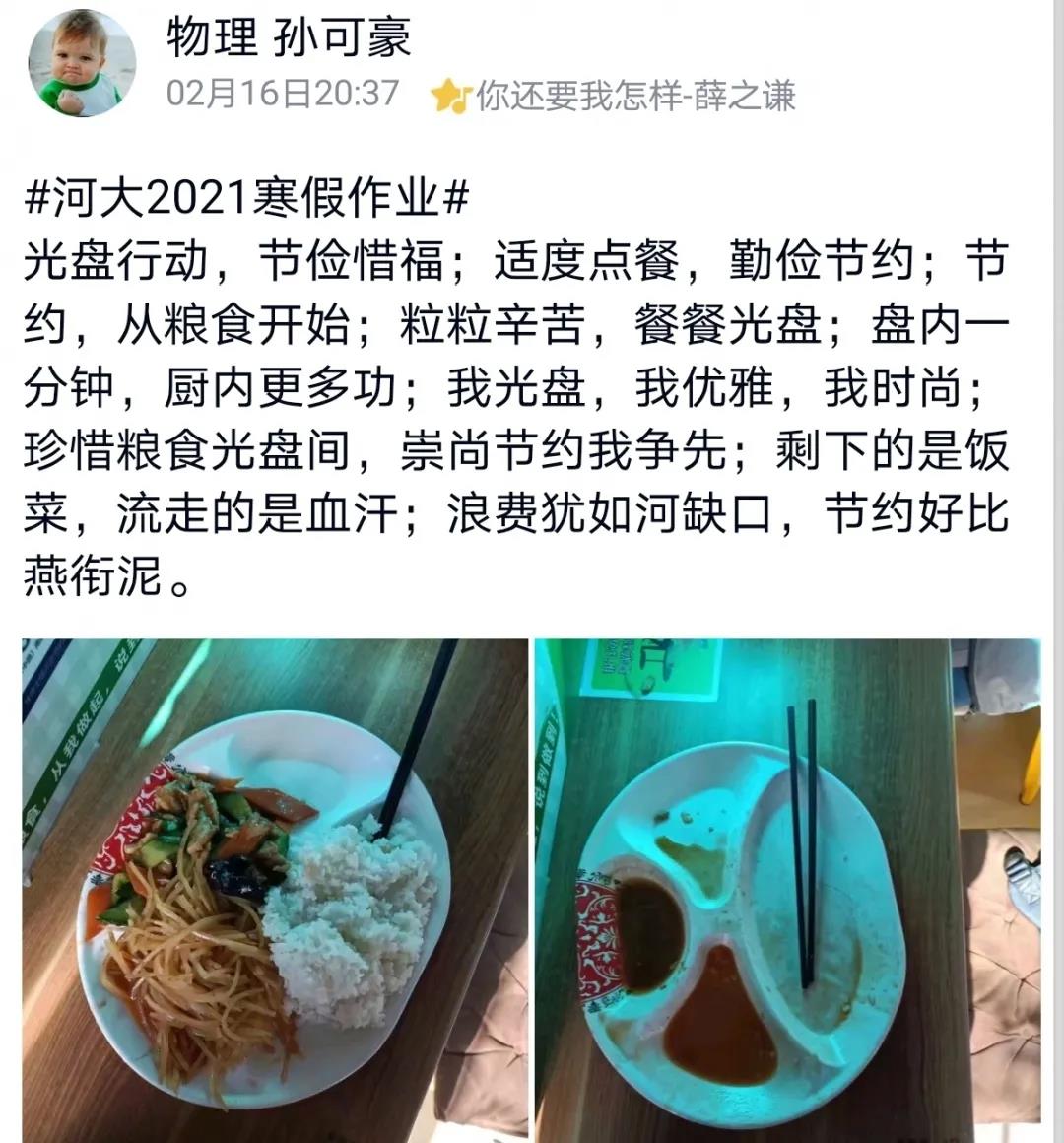The width and height of the screenshot is (1064, 1143).
Task: Open the #河大2021寒假作业# hashtag
Action: [245, 199]
